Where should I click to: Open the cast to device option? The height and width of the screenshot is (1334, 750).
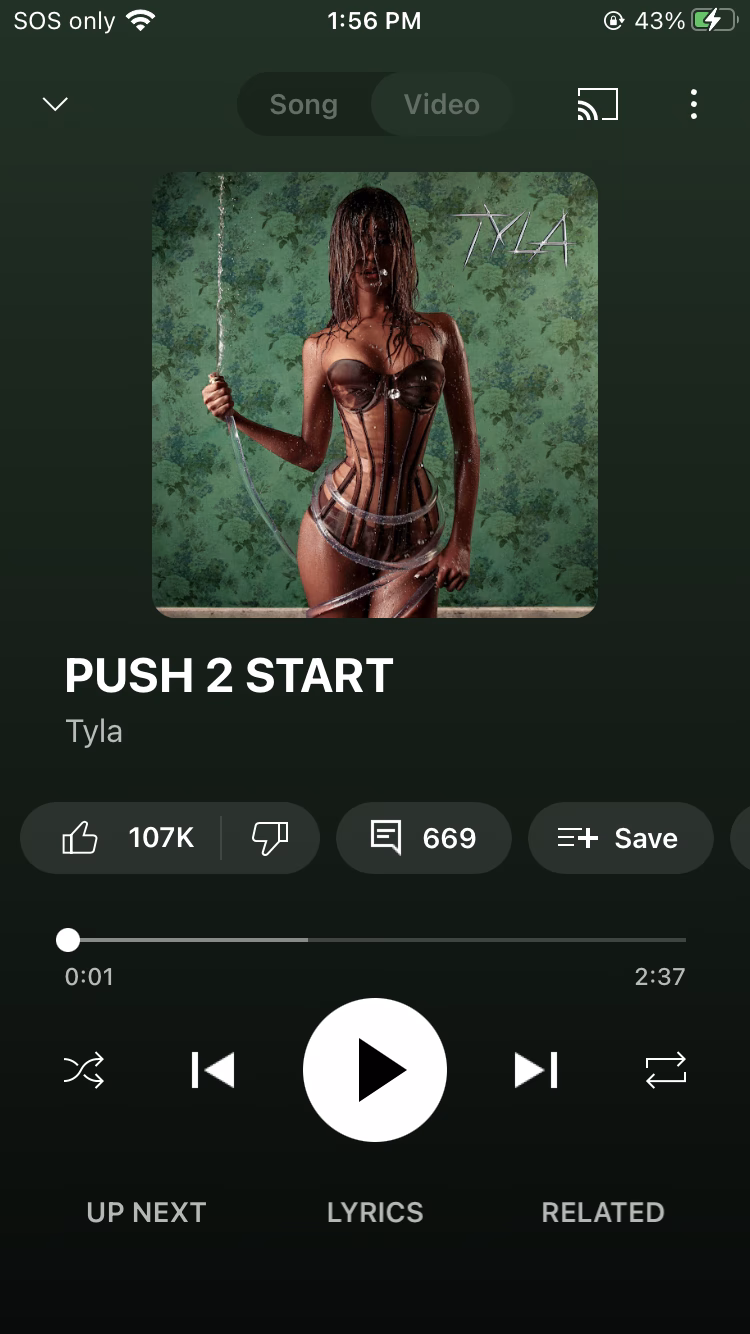[597, 104]
